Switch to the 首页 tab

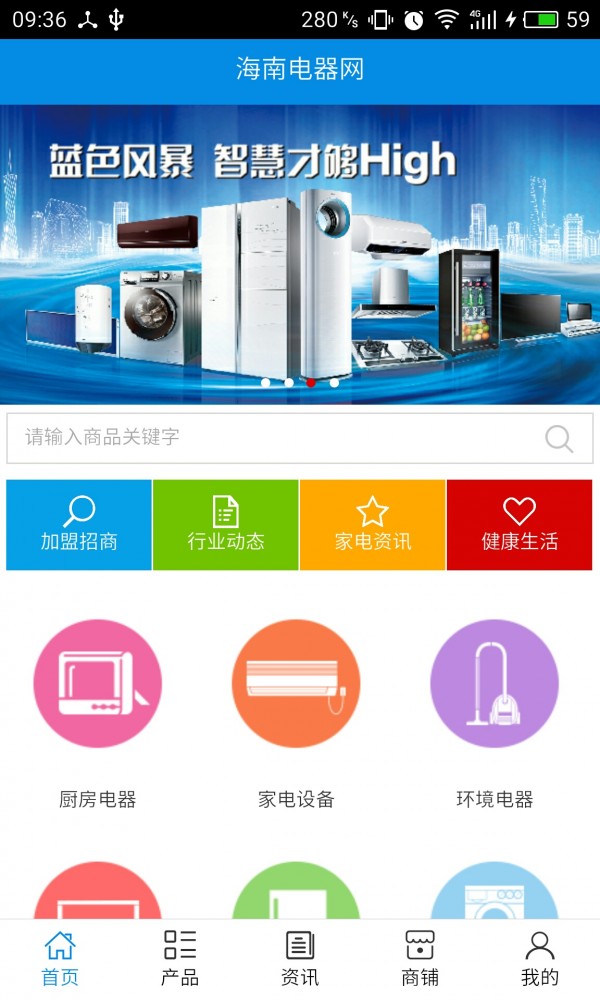pyautogui.click(x=60, y=958)
